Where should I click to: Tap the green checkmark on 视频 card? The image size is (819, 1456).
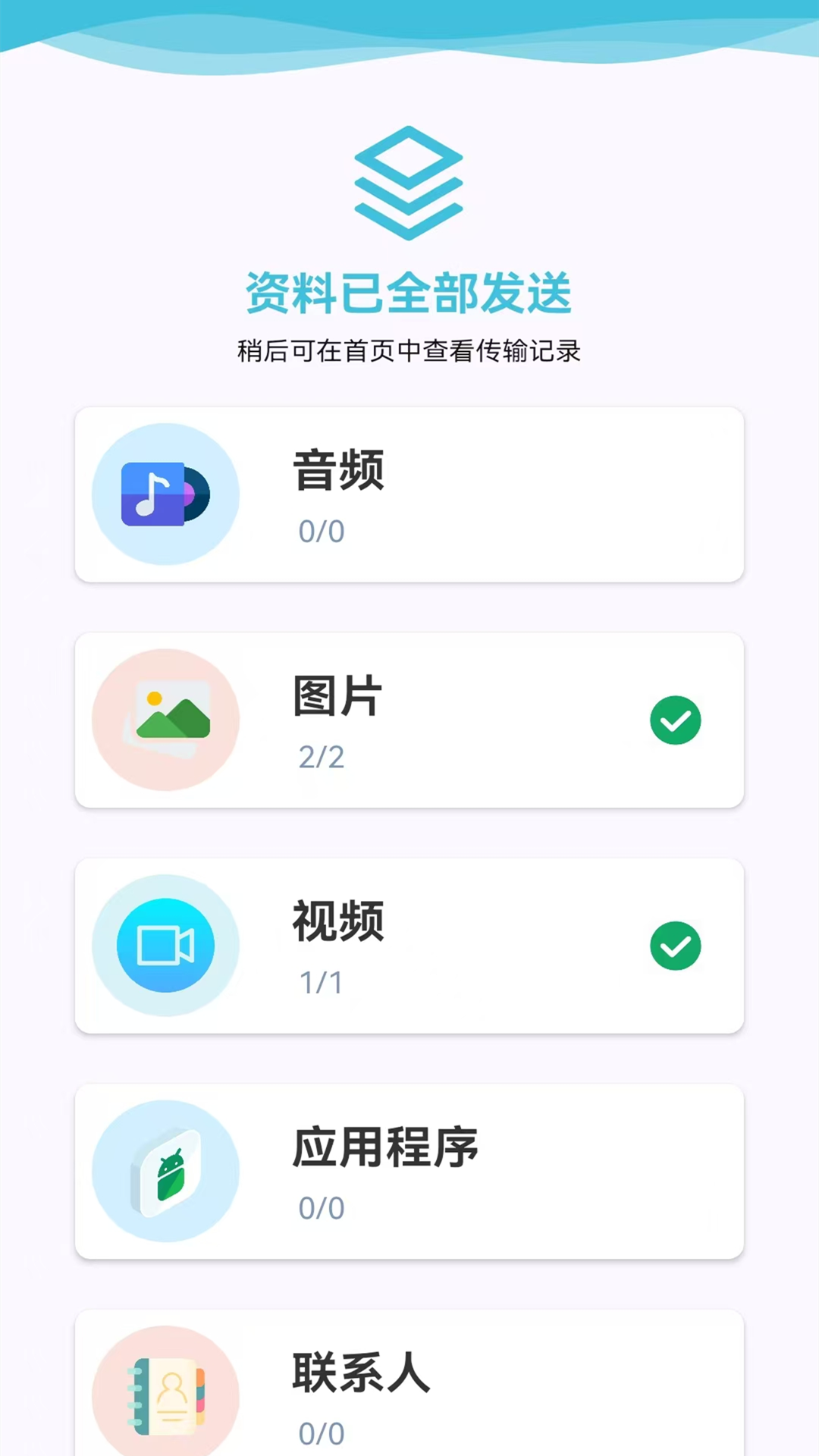tap(676, 944)
